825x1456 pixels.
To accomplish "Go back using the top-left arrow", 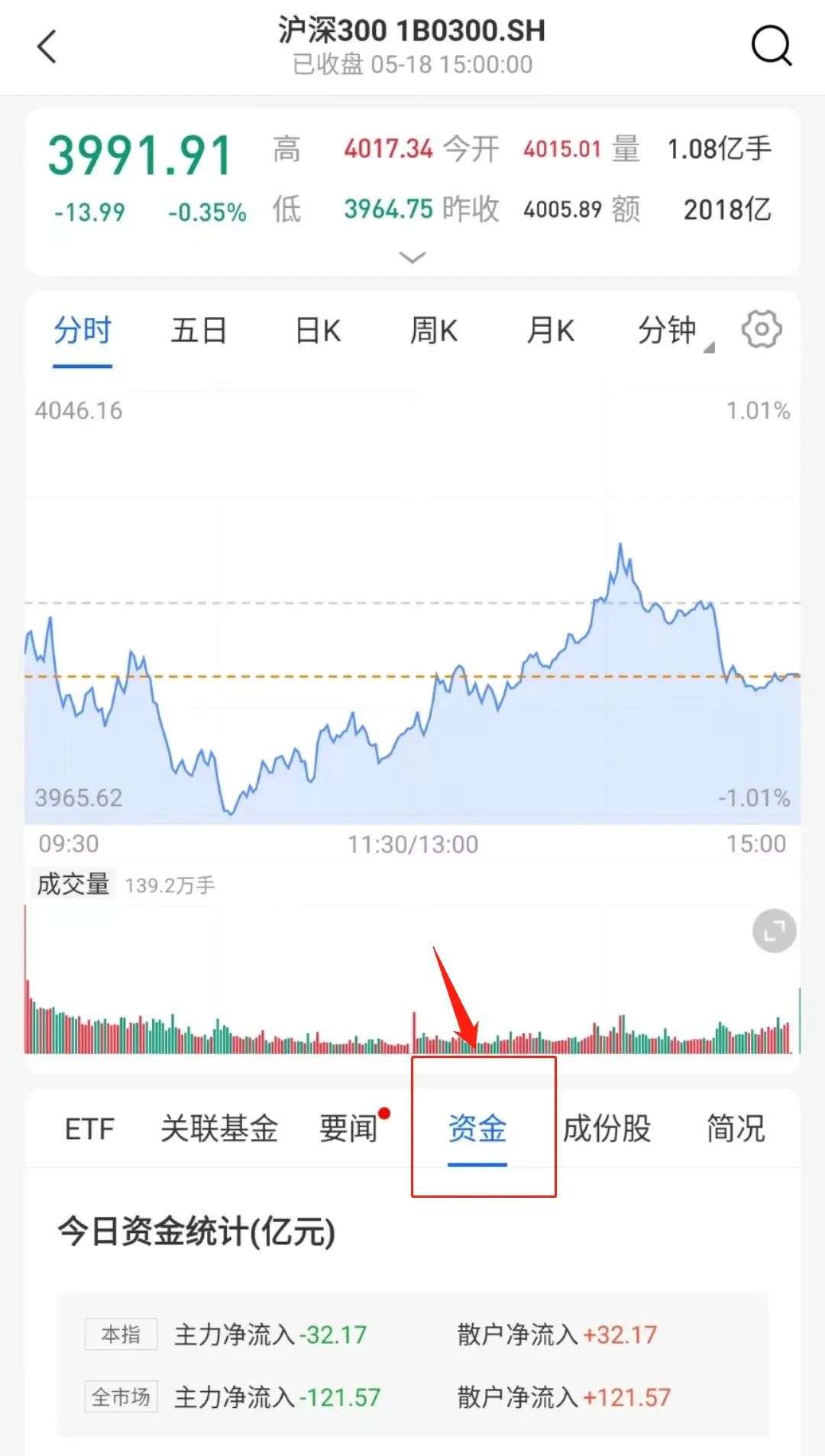I will click(x=47, y=47).
